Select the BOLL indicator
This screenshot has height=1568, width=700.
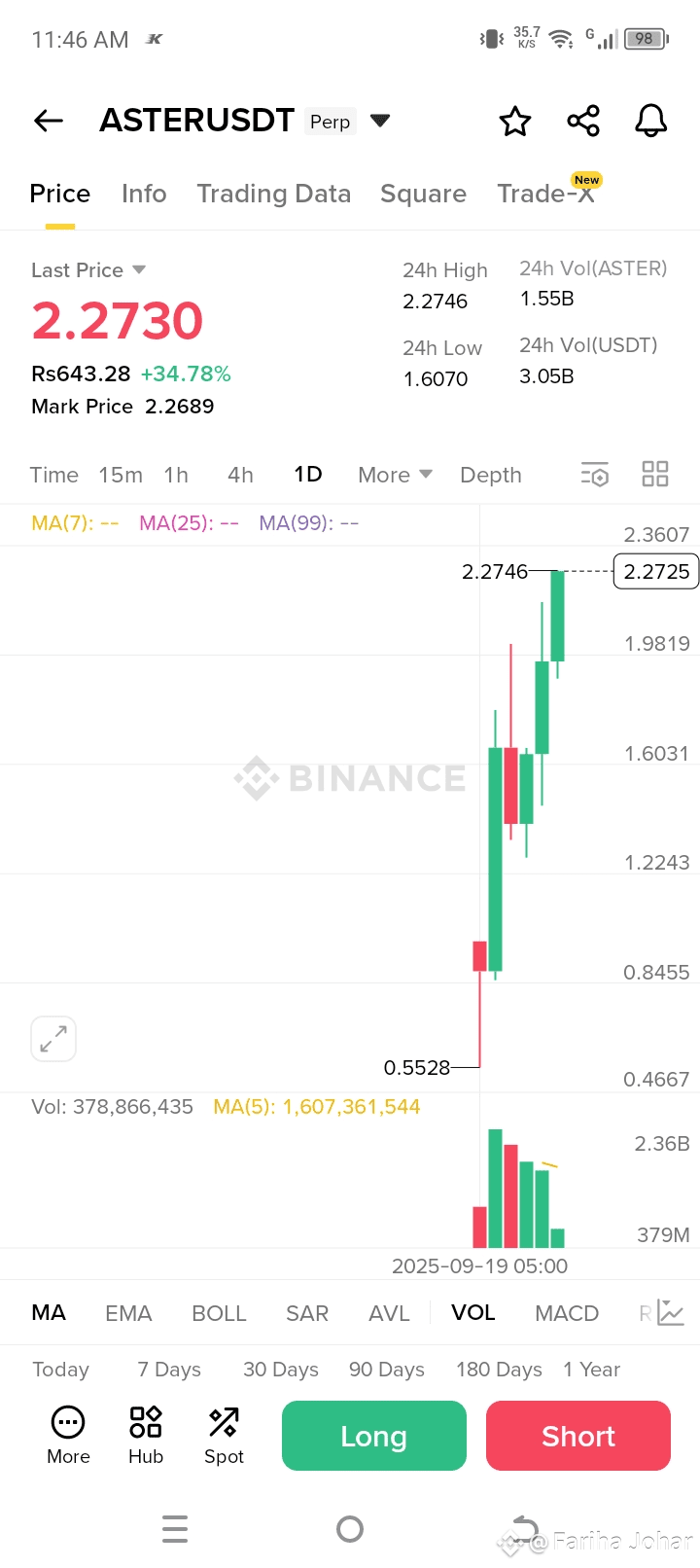click(x=219, y=1313)
